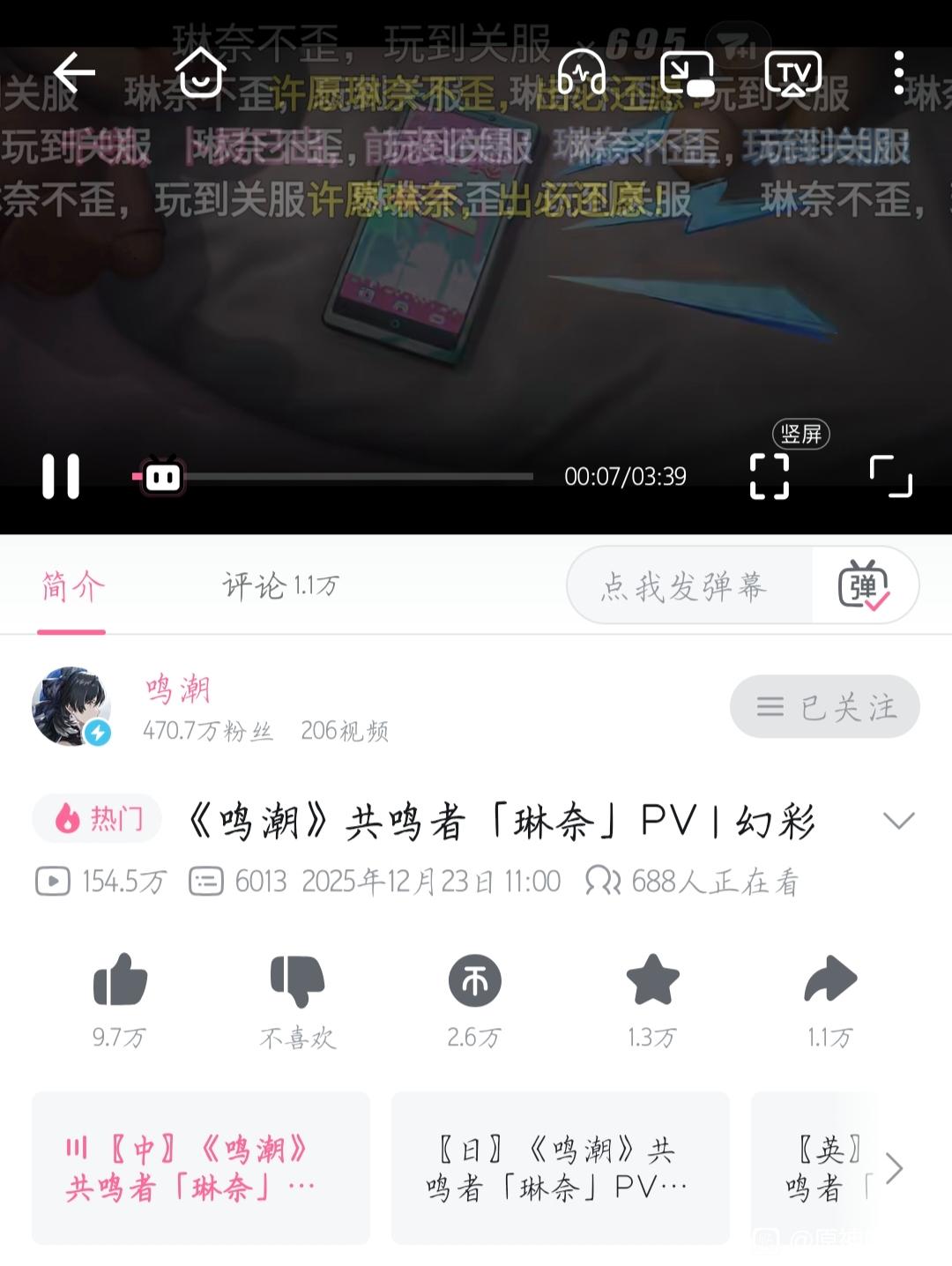This screenshot has width=952, height=1266.
Task: Tap 点我发弹幕 to write a danmaku
Action: click(x=686, y=586)
